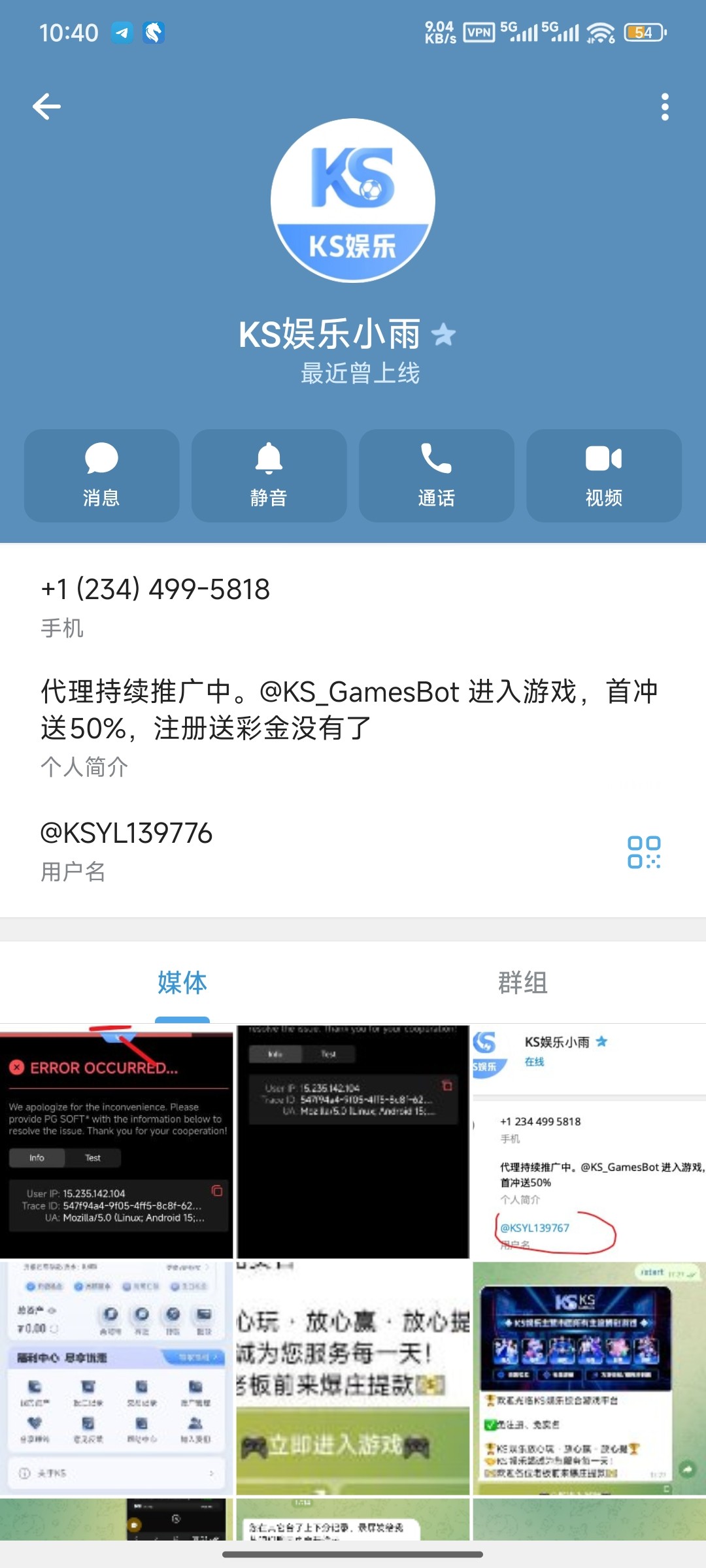This screenshot has width=706, height=1568.
Task: Open the QR code for the username
Action: [644, 851]
